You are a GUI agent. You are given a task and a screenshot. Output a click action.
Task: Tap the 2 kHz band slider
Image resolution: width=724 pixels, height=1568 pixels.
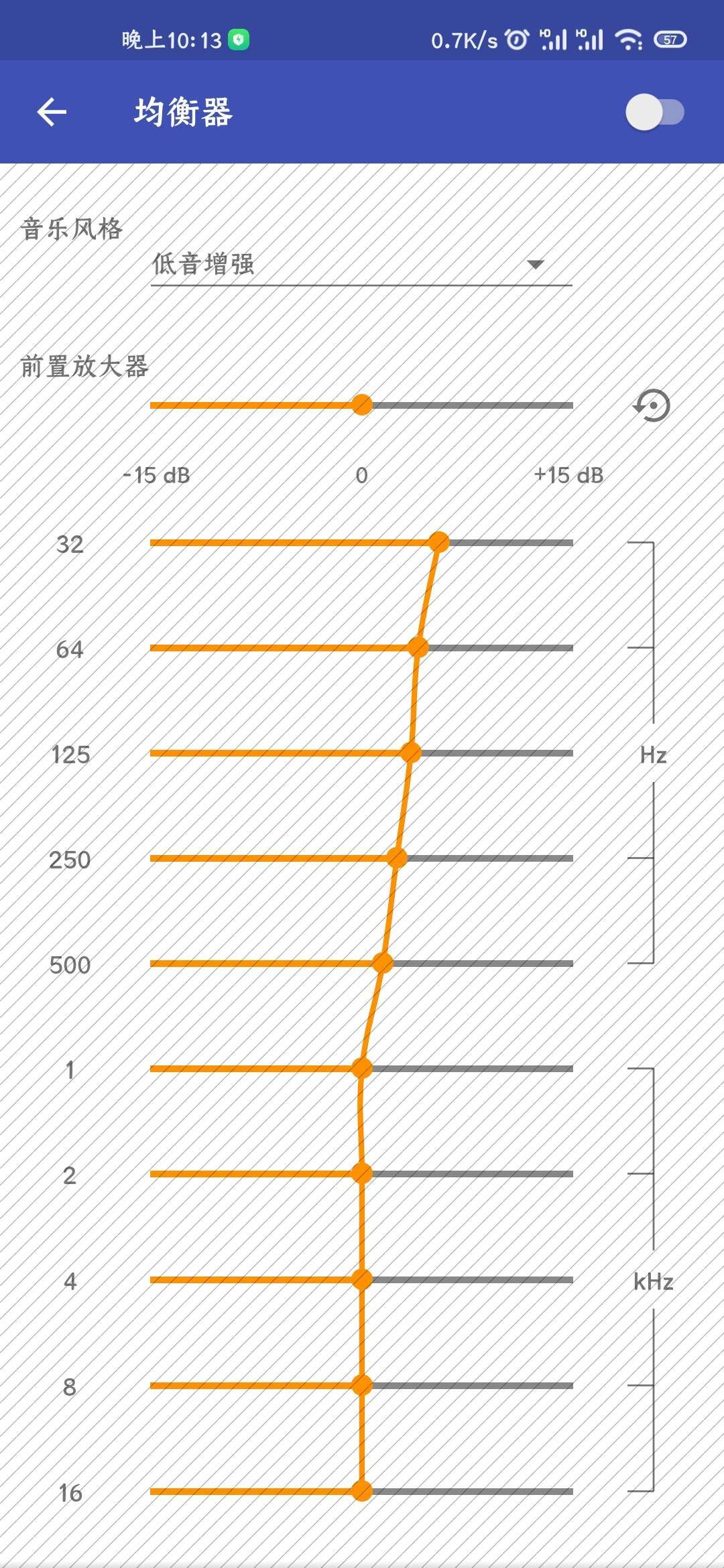tap(362, 1173)
